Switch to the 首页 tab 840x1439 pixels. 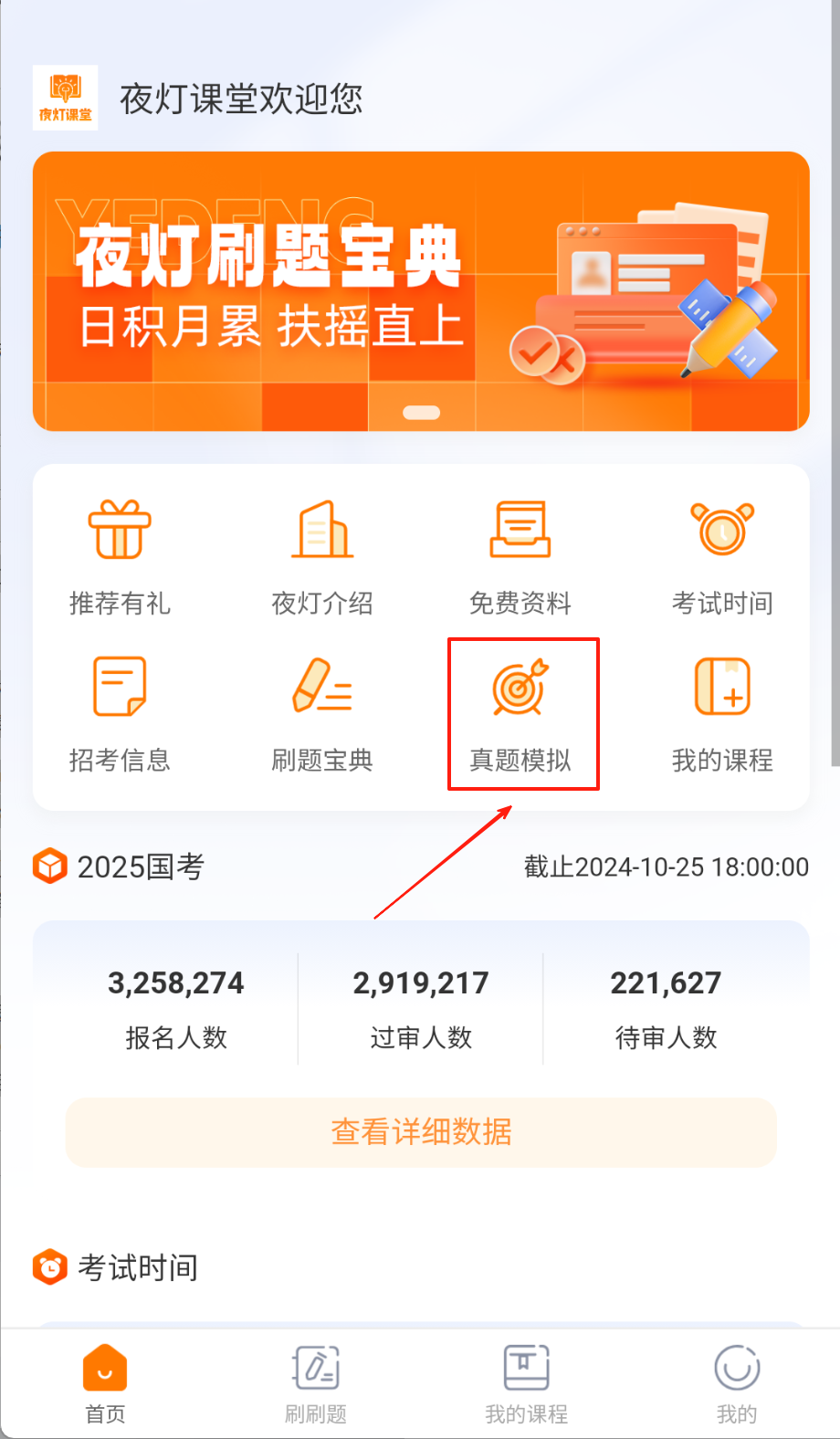click(105, 1383)
